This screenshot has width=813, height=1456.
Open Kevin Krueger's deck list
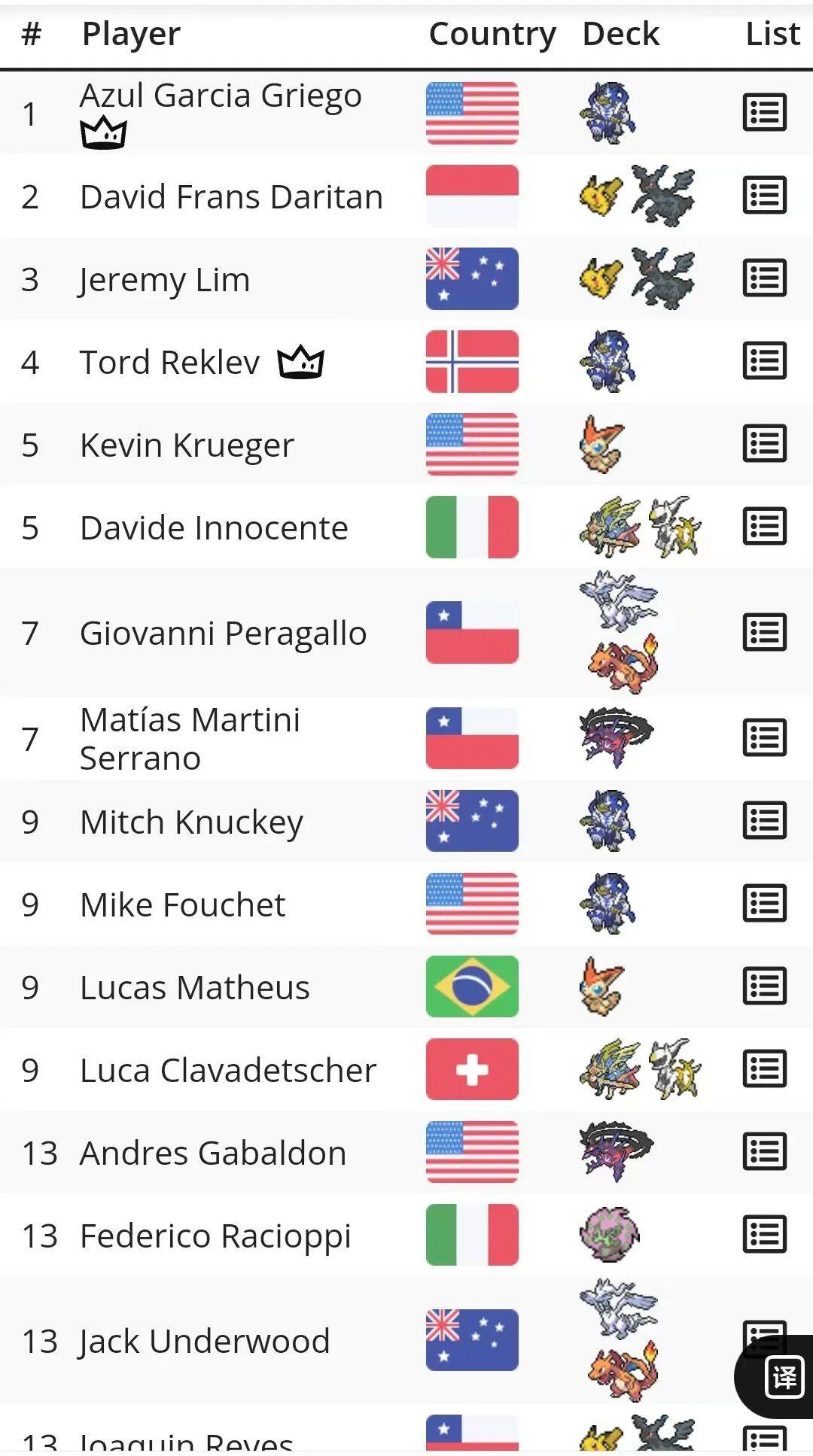764,444
